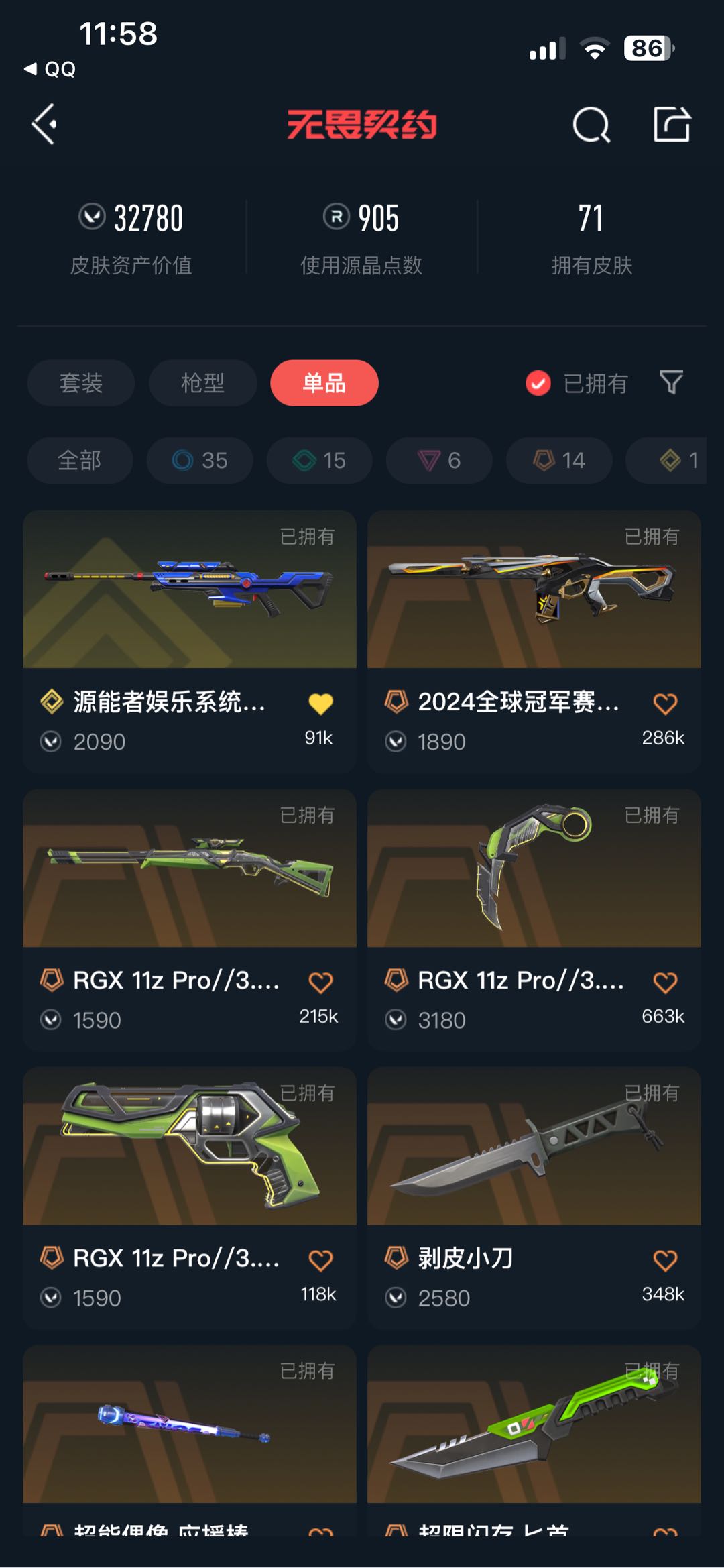Like the 剥皮小刀 skin
The image size is (724, 1568).
tap(665, 1260)
